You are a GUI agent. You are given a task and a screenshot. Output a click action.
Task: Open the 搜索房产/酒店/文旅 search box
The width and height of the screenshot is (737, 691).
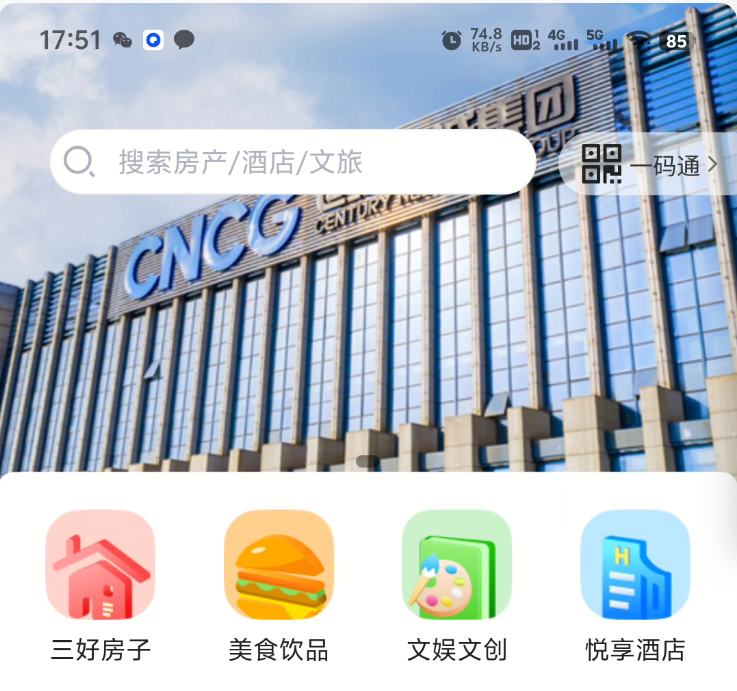pyautogui.click(x=292, y=162)
